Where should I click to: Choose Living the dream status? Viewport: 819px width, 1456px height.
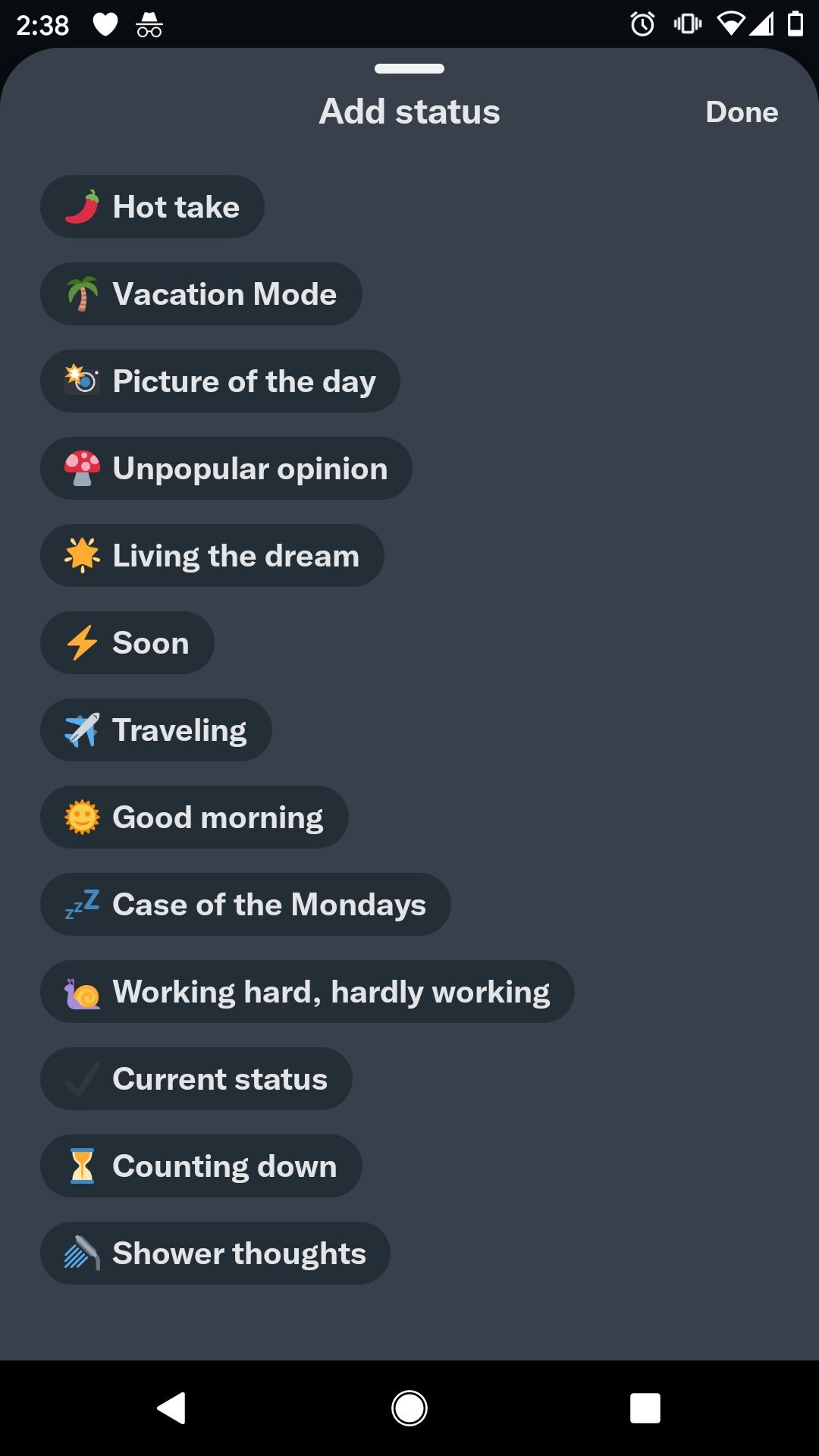click(x=212, y=556)
